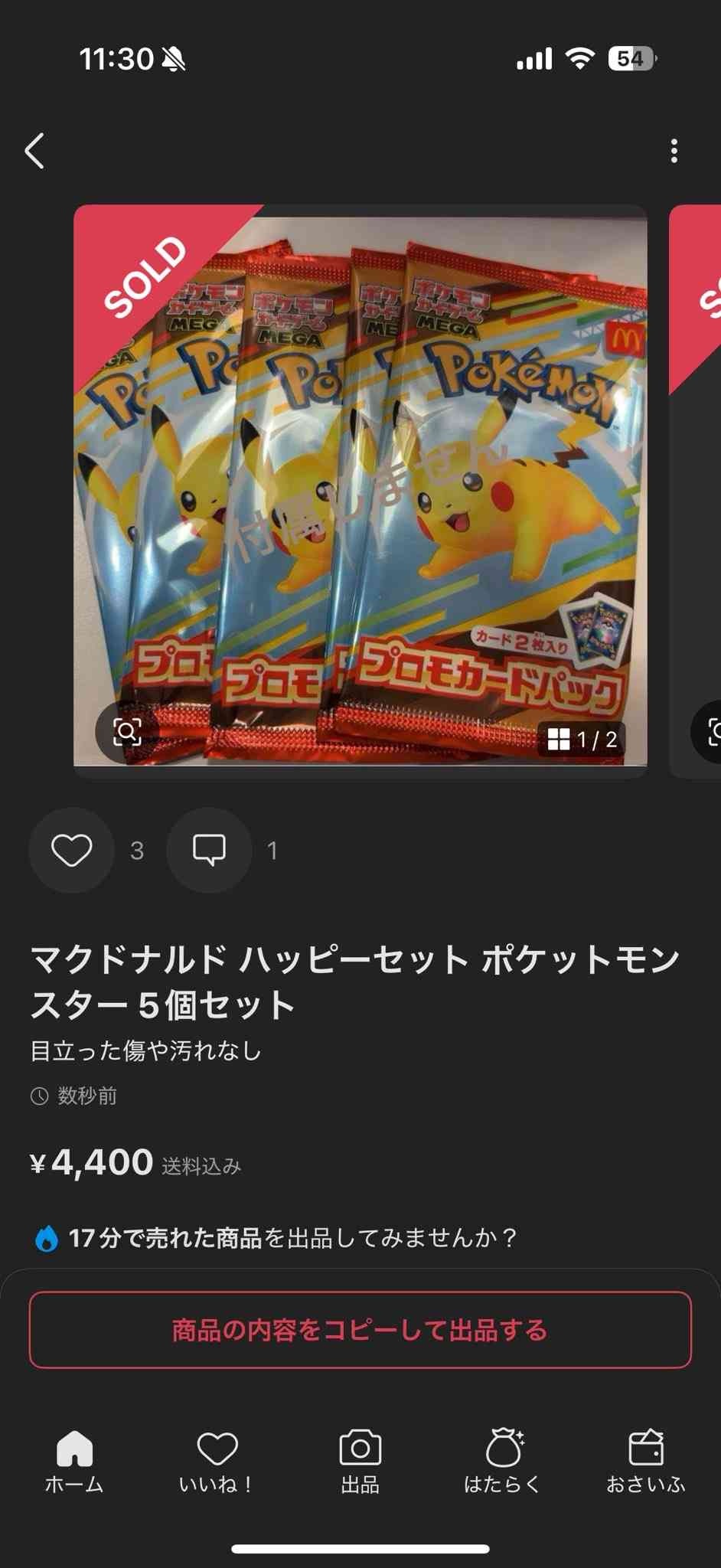Switch to the ホーム tab
721x1568 pixels.
(74, 1462)
